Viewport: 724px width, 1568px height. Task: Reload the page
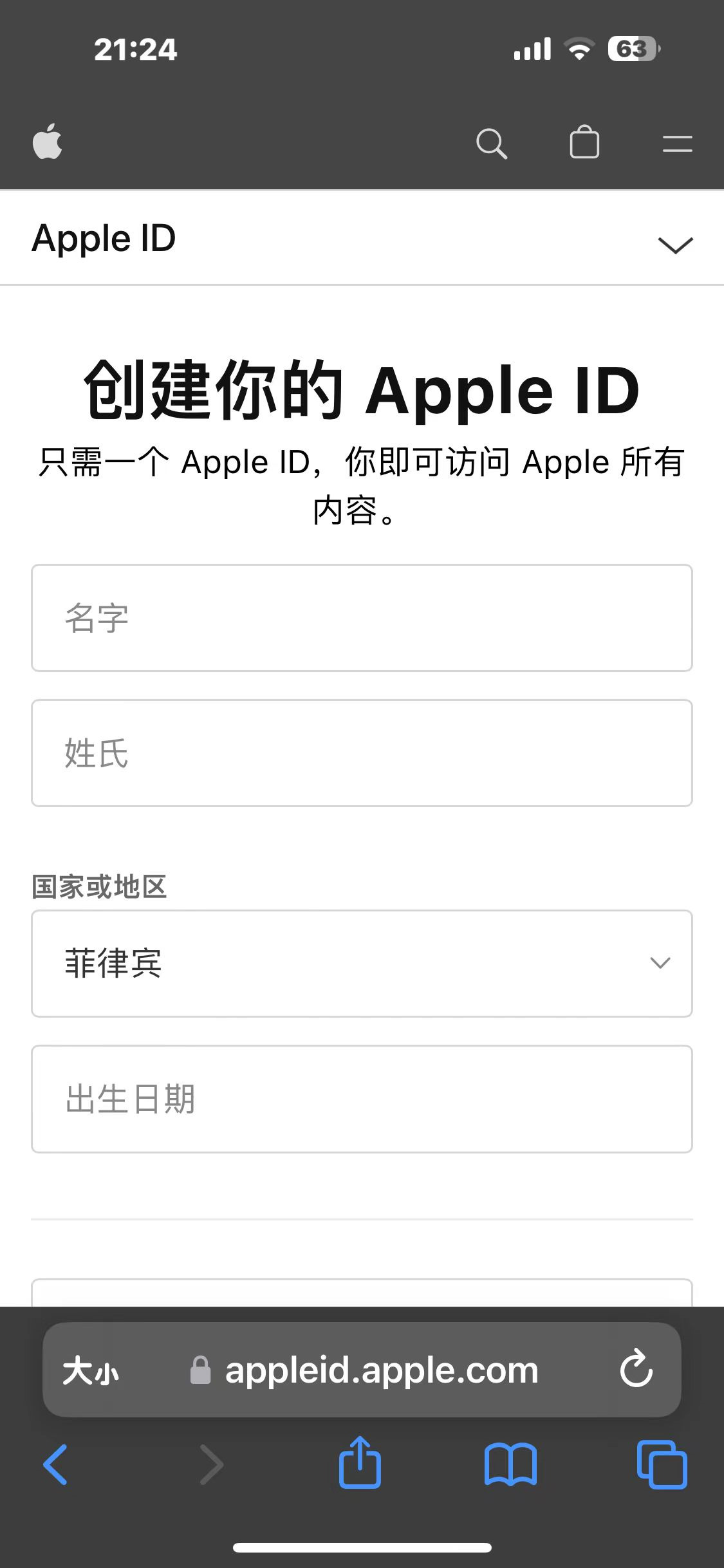[636, 1368]
